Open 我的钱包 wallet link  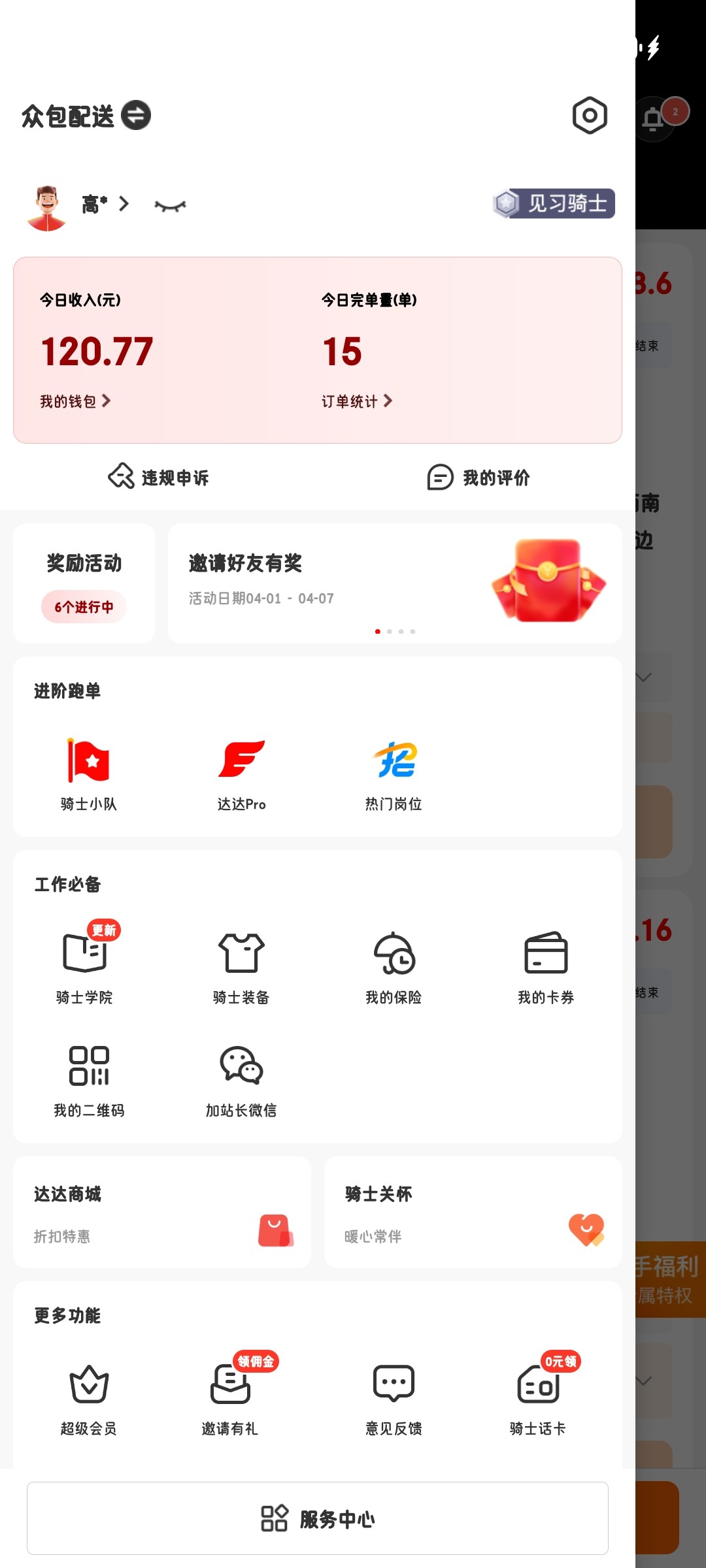75,401
